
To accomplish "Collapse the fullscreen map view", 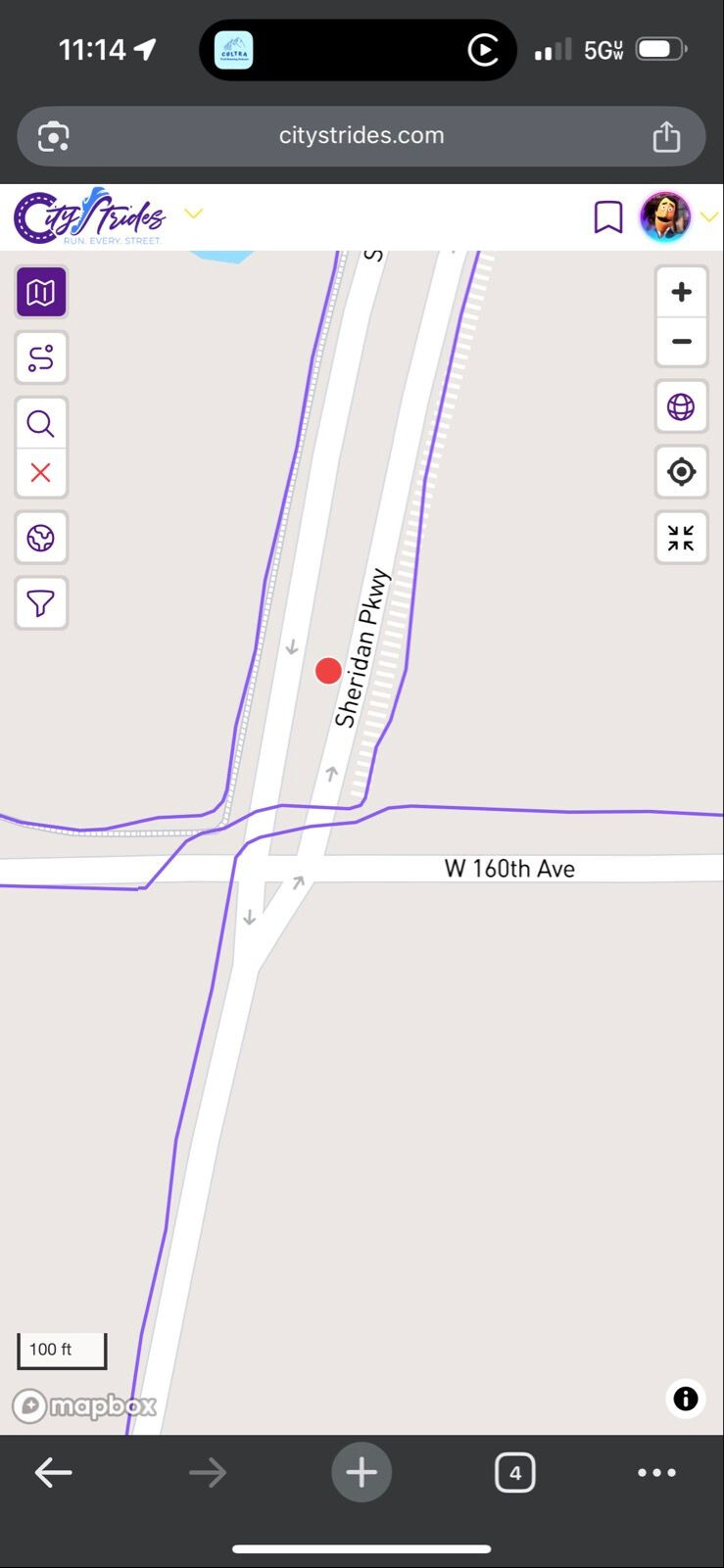I will tap(681, 538).
